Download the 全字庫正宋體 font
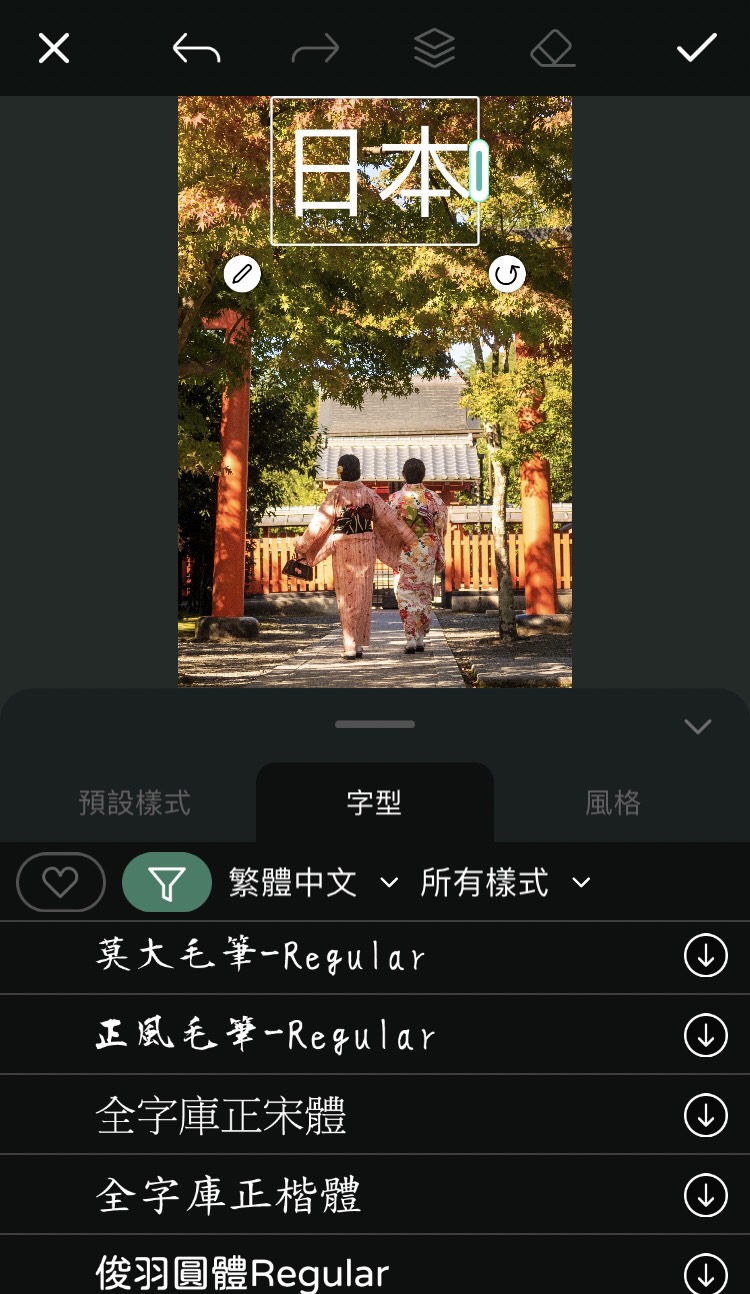The image size is (750, 1294). click(x=705, y=1114)
